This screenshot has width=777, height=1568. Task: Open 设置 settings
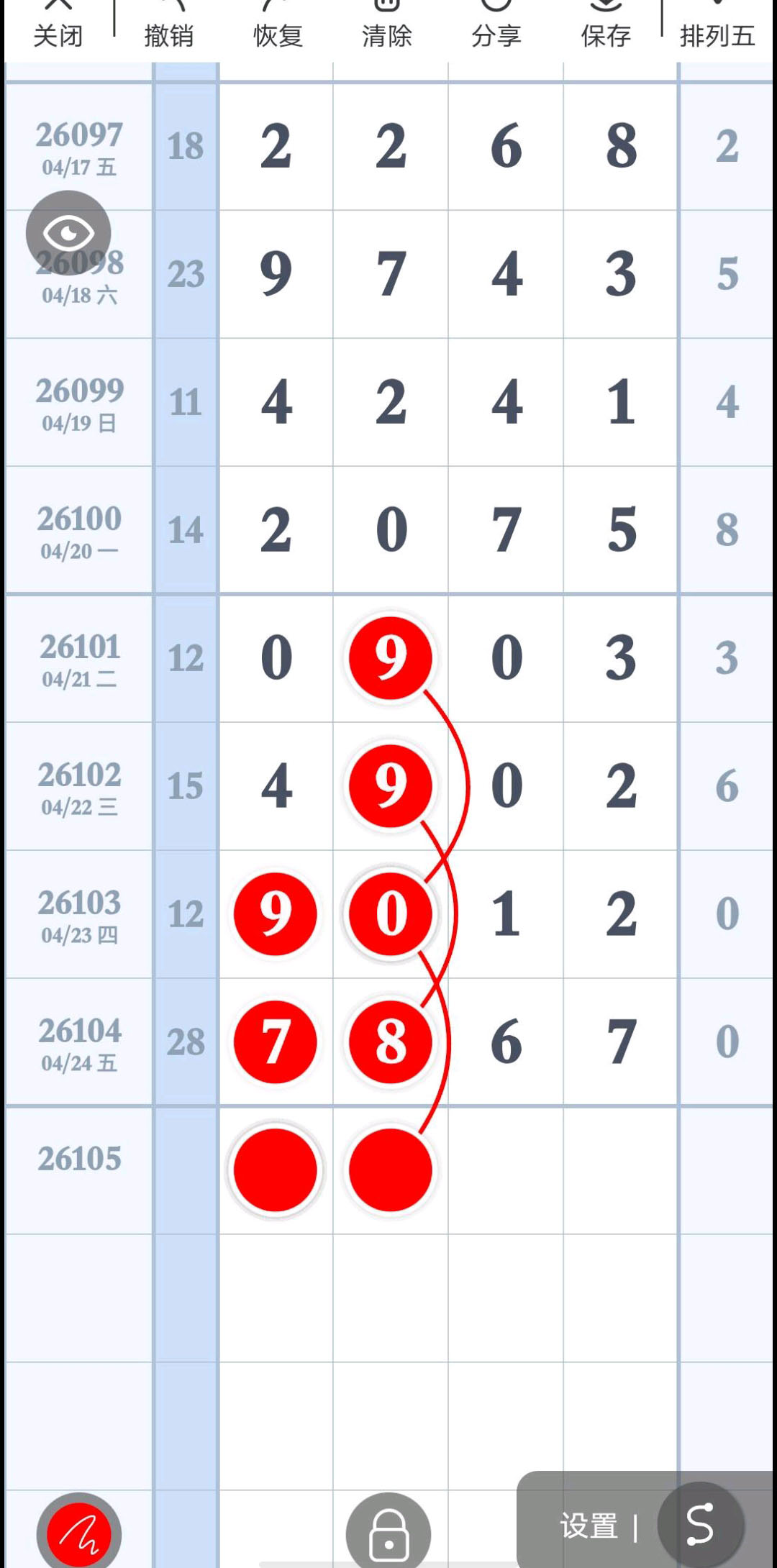[x=589, y=1526]
